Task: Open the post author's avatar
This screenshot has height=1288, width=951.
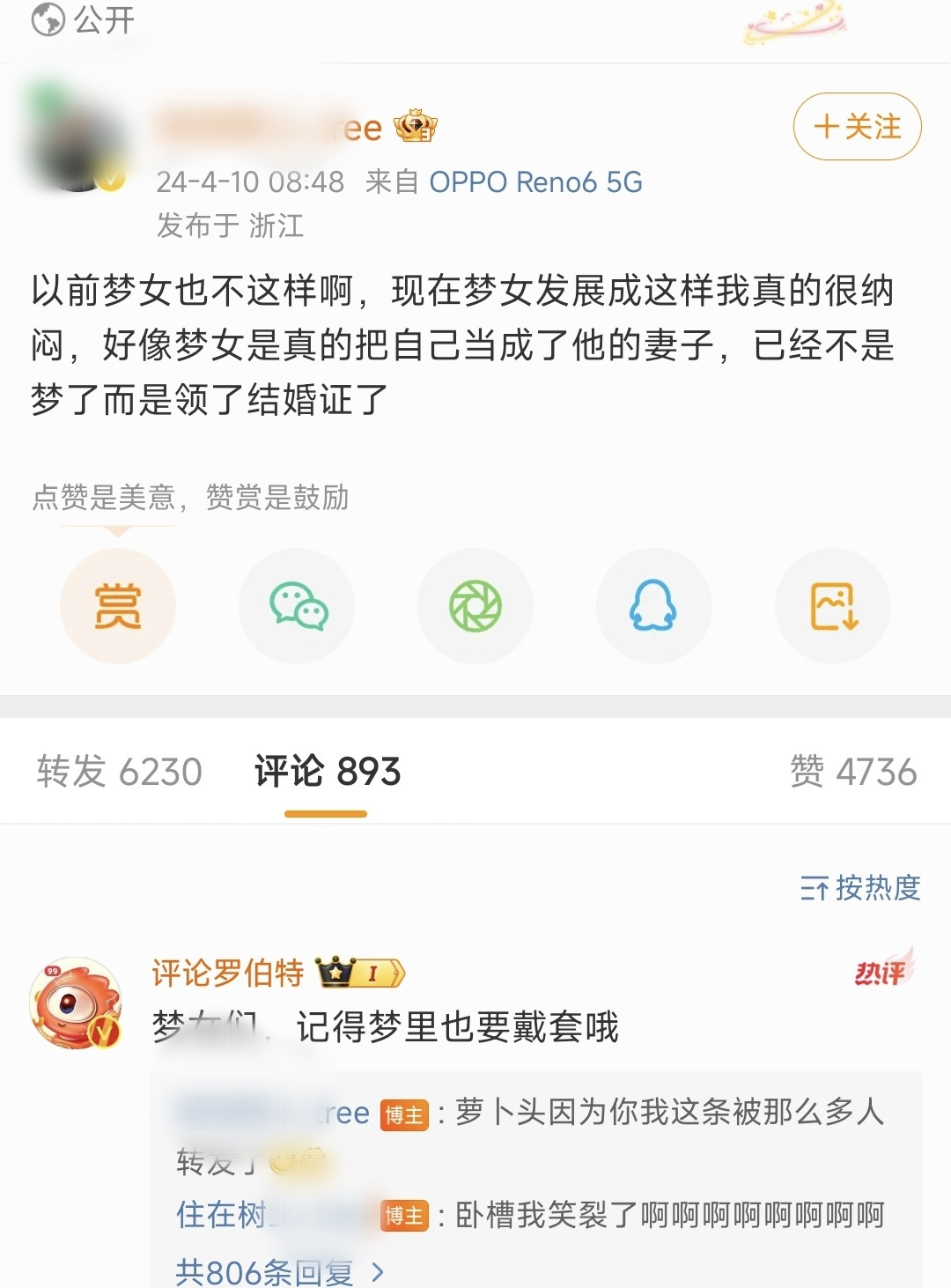Action: coord(76,137)
